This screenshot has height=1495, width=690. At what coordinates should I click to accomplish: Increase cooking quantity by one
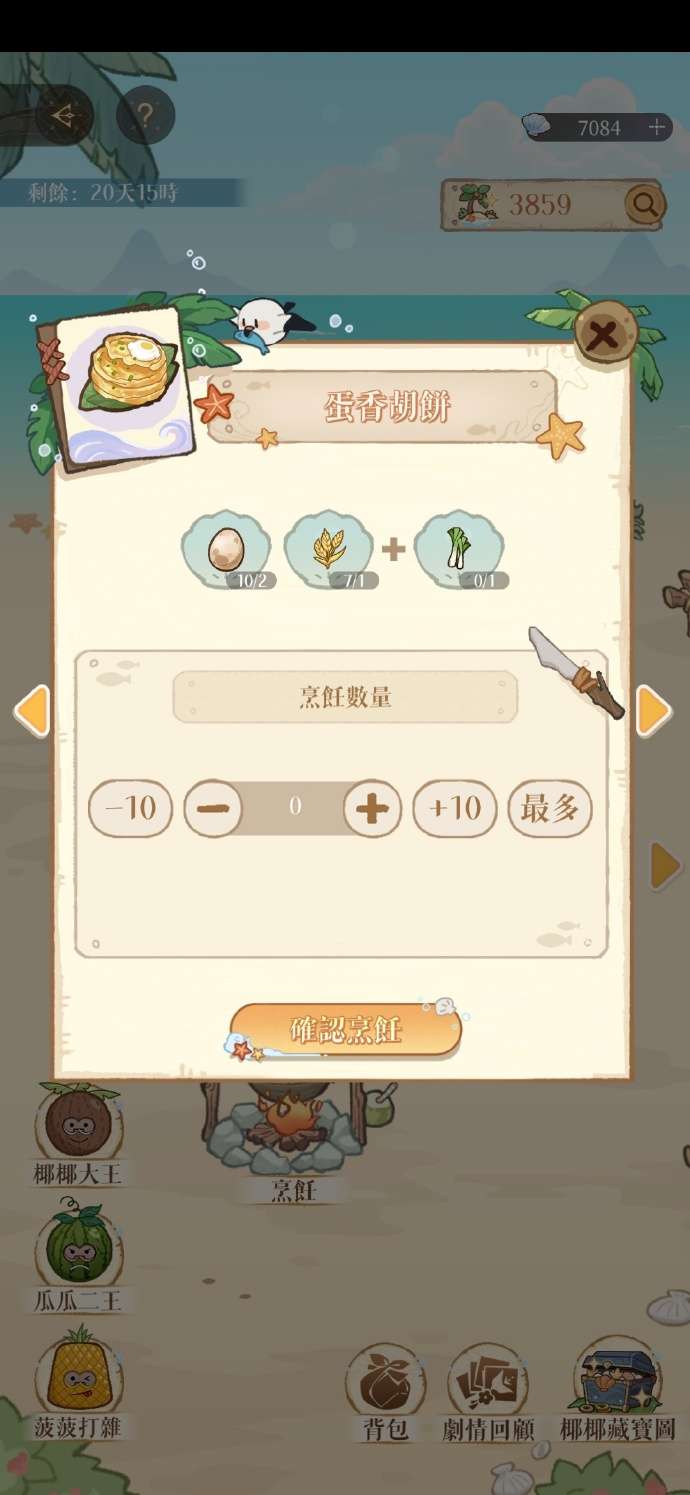pos(372,808)
